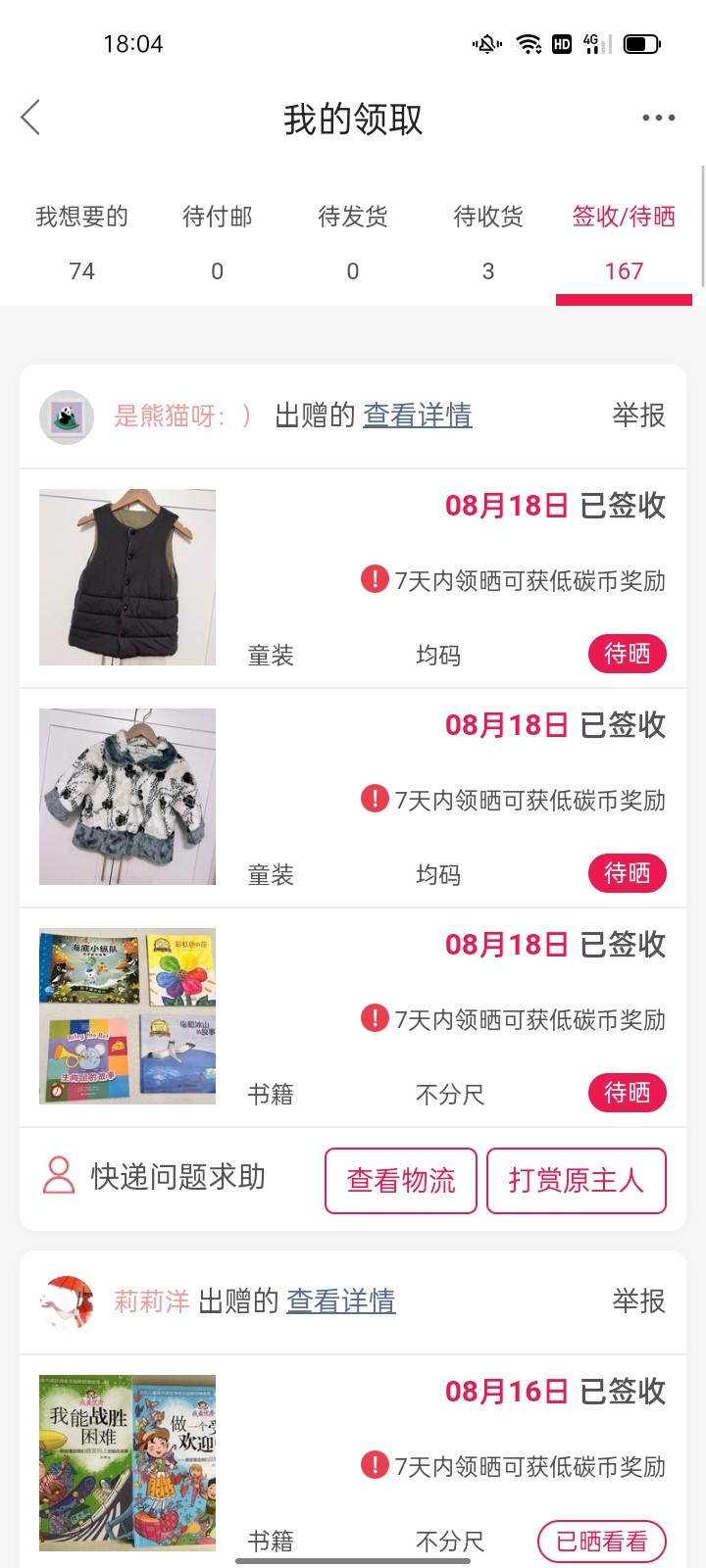Open 查看详情 for 莉莉洋's gift

(x=341, y=1301)
